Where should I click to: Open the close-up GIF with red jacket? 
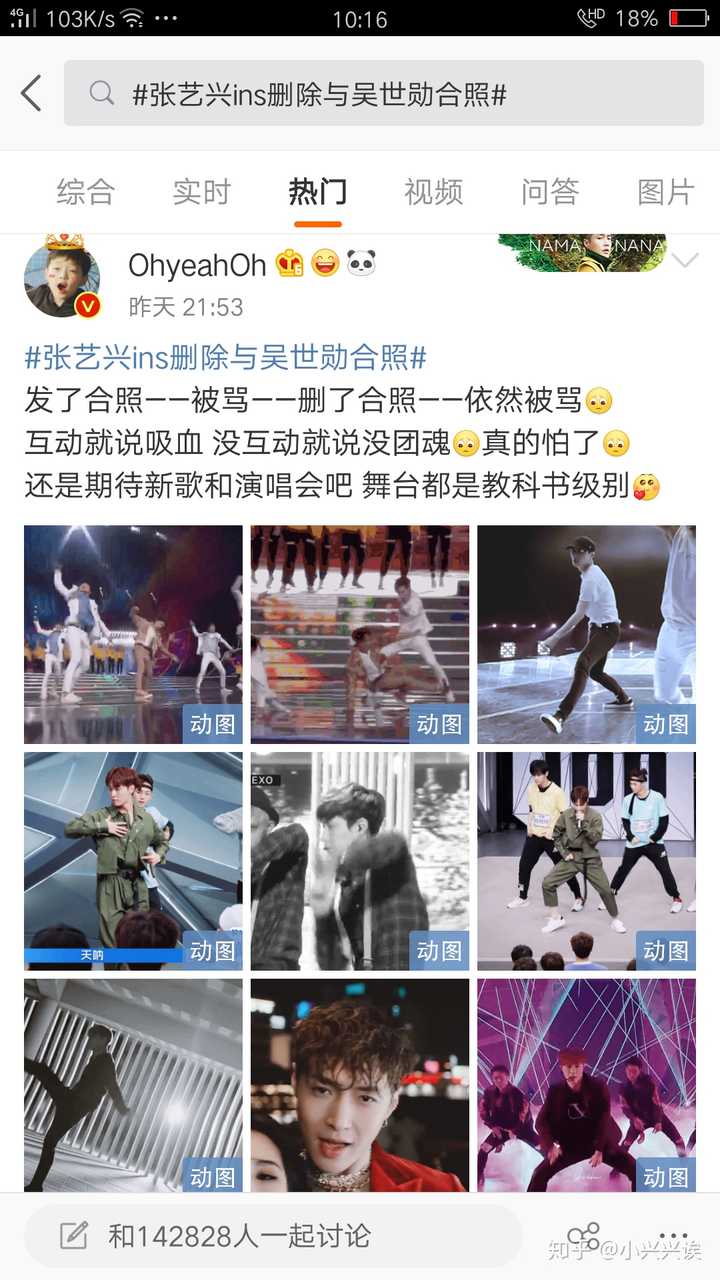click(360, 1085)
